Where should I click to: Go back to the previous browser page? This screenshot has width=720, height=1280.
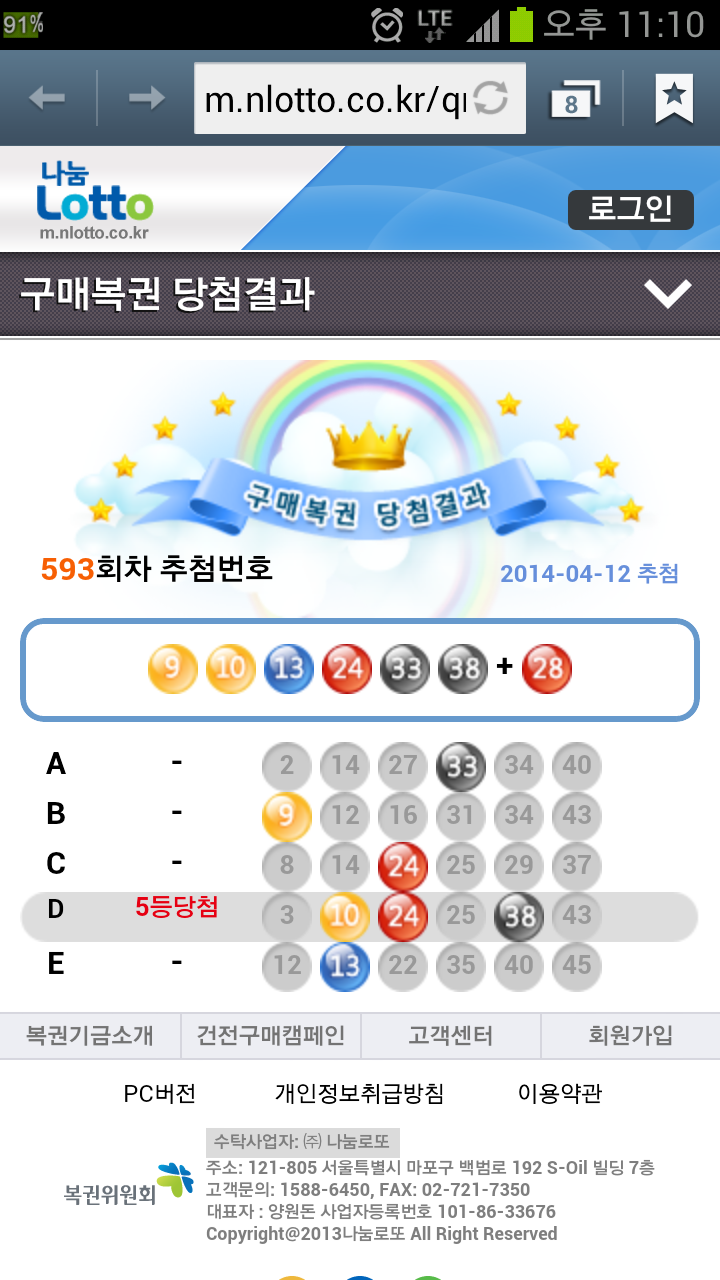(47, 98)
